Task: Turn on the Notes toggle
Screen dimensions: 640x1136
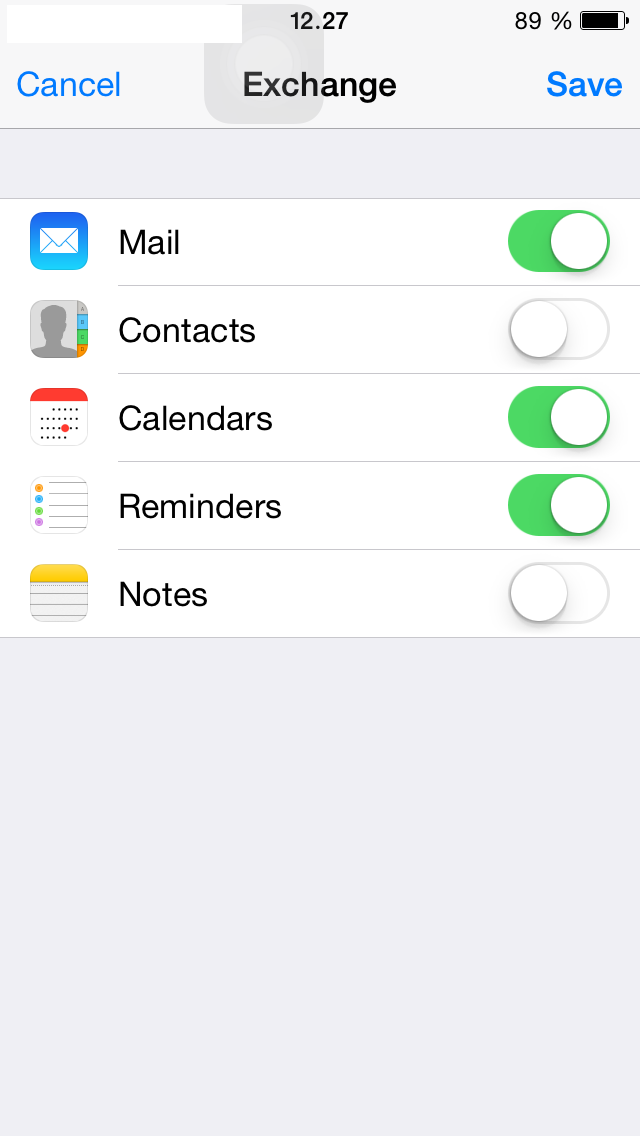Action: (x=558, y=593)
